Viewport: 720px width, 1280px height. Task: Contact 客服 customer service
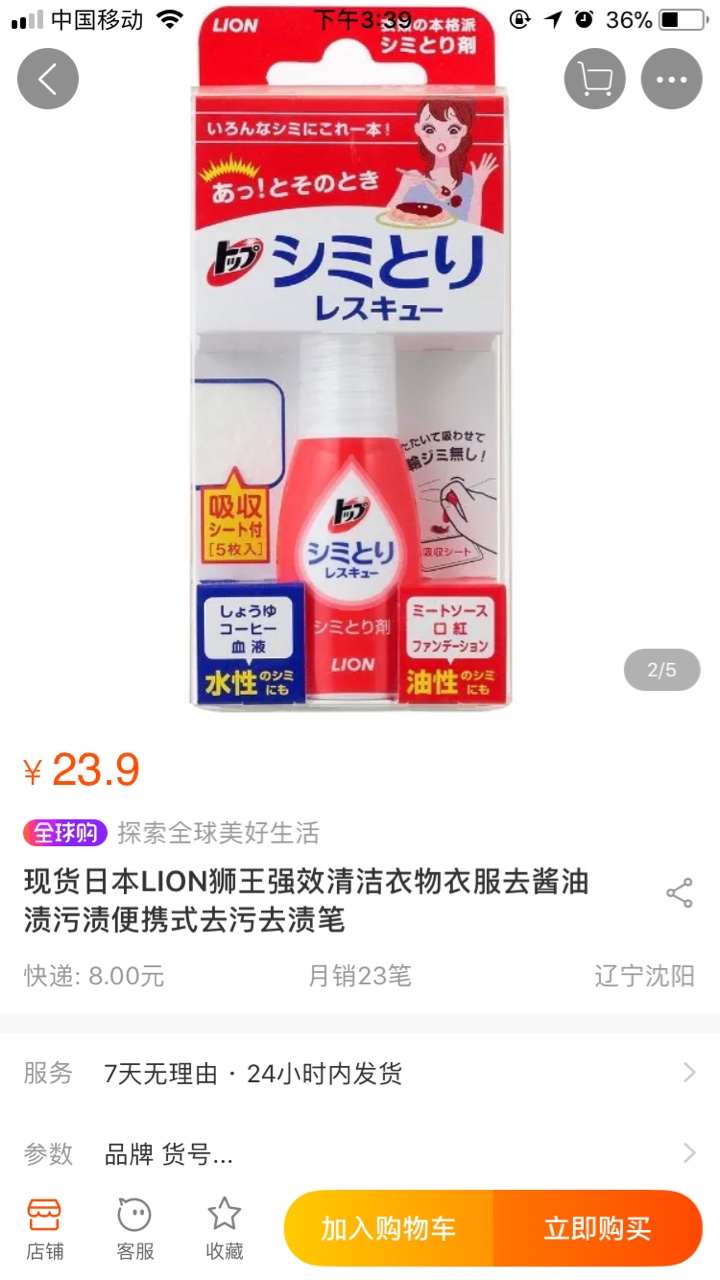[x=135, y=1228]
